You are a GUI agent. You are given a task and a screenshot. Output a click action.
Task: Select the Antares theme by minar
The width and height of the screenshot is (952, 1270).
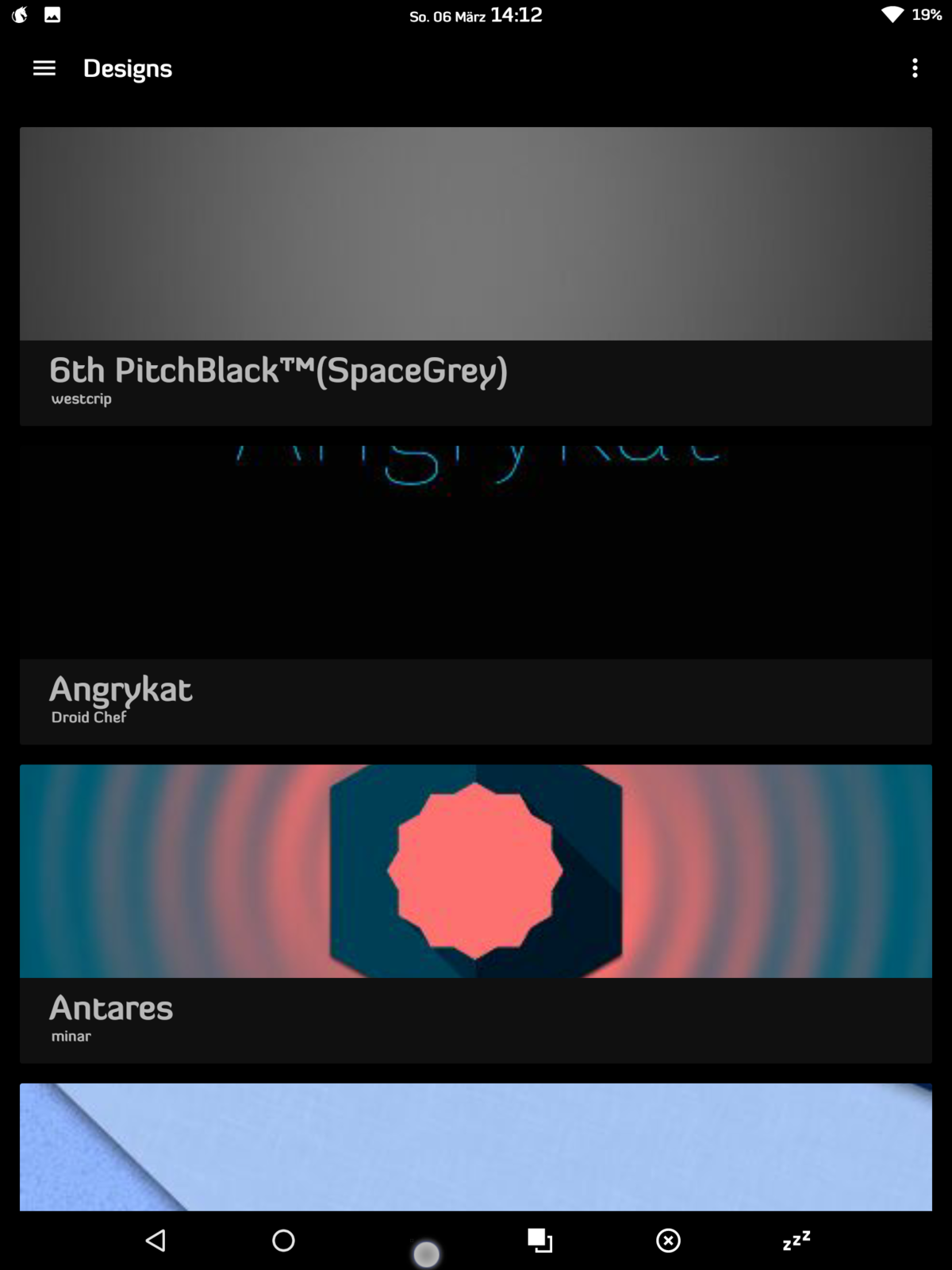476,913
